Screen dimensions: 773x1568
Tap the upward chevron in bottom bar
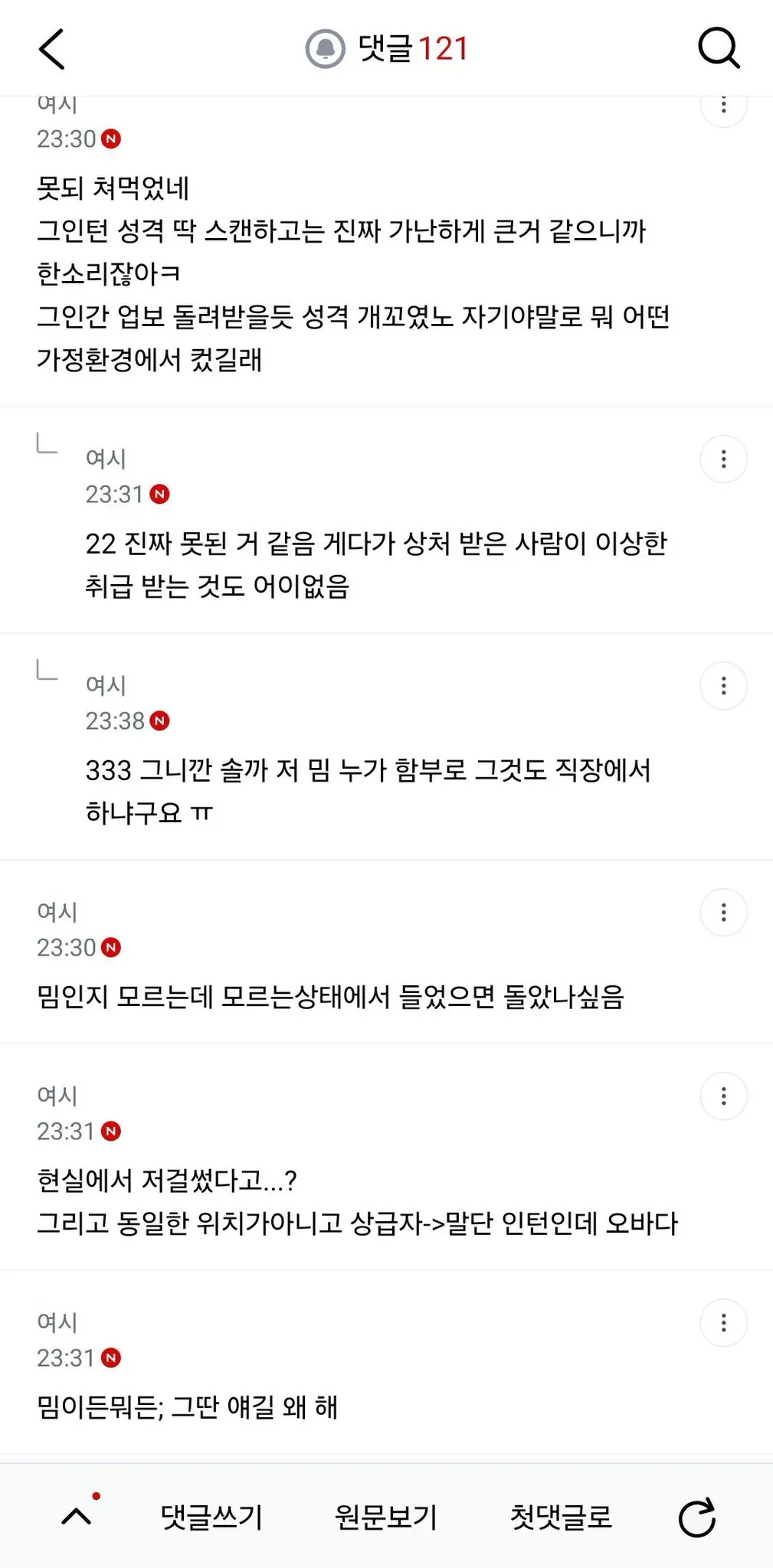coord(77,1516)
